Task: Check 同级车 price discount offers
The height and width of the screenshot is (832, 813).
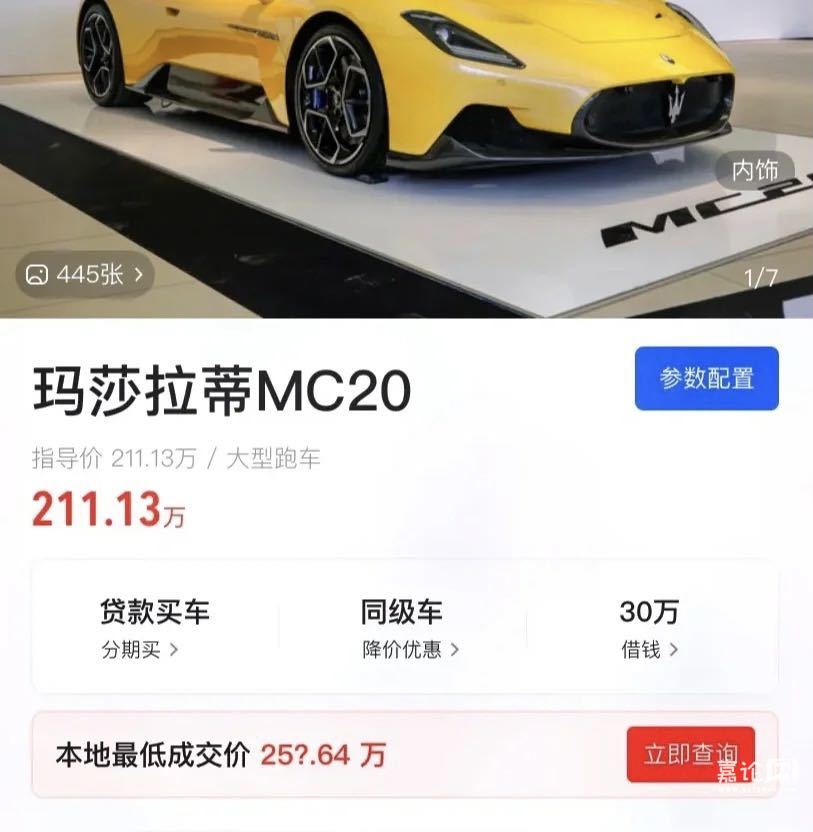Action: [x=403, y=628]
